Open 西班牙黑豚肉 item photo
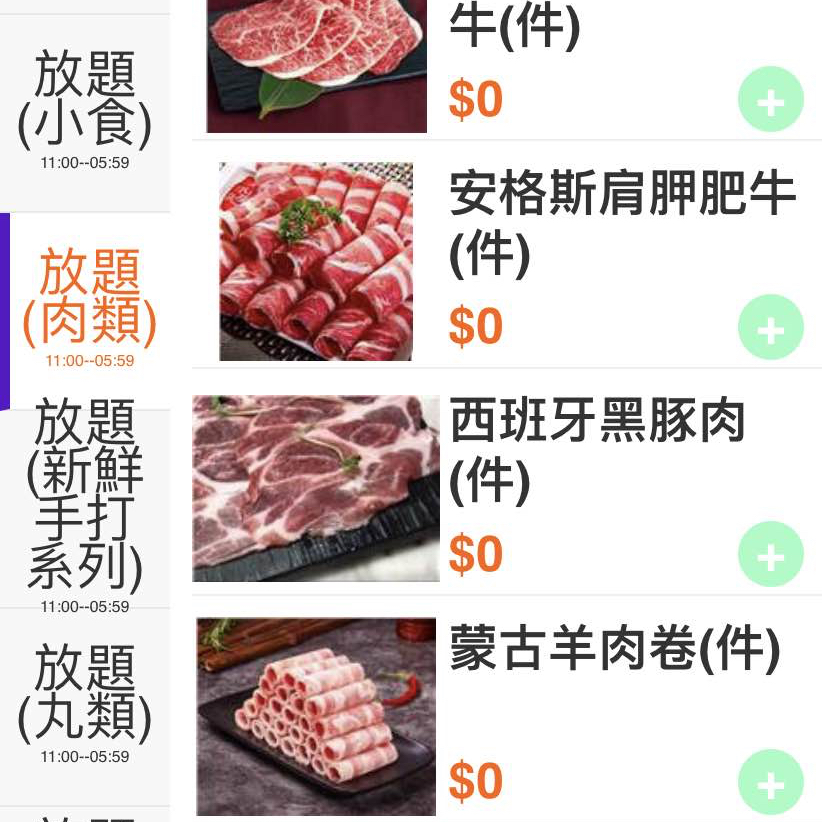Image resolution: width=822 pixels, height=822 pixels. (316, 488)
